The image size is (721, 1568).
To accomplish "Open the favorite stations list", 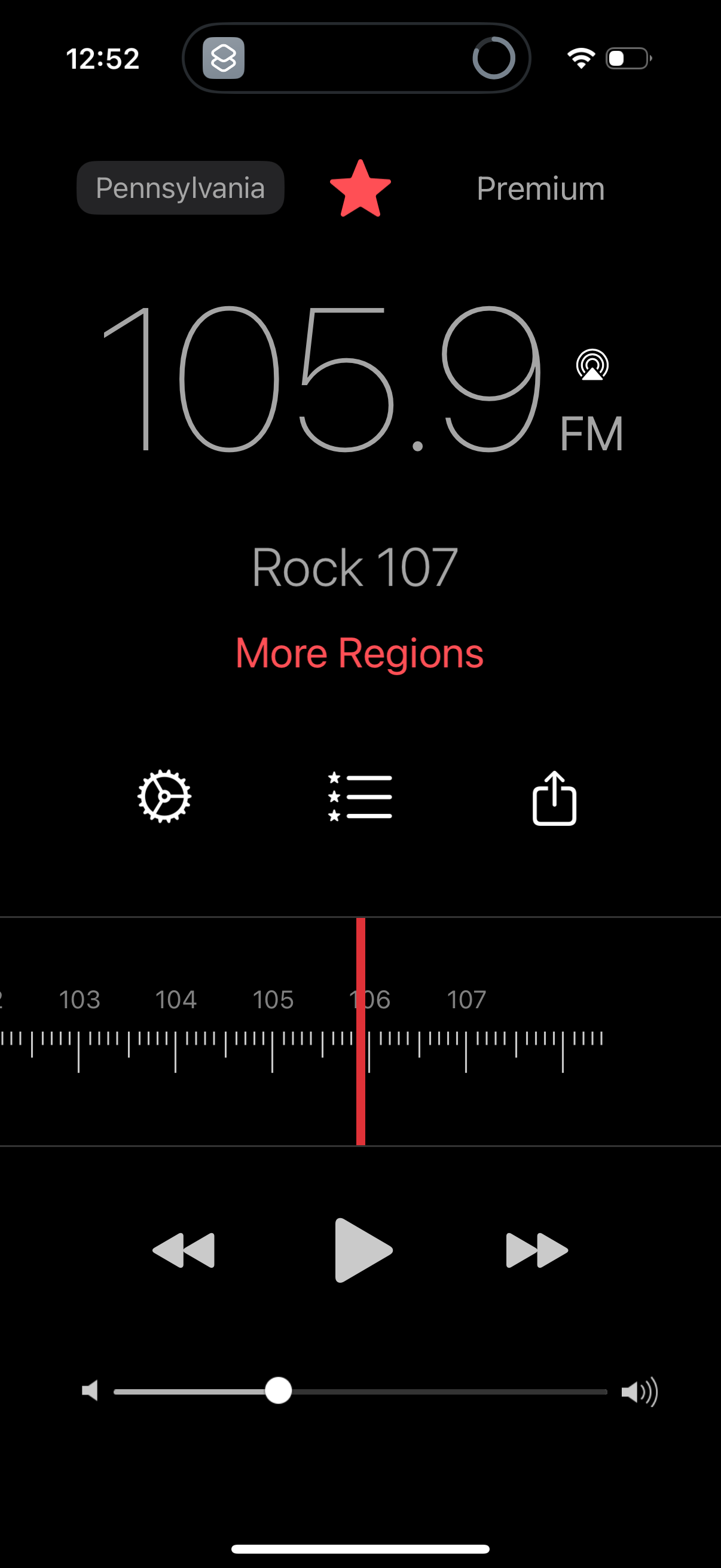I will tap(360, 798).
